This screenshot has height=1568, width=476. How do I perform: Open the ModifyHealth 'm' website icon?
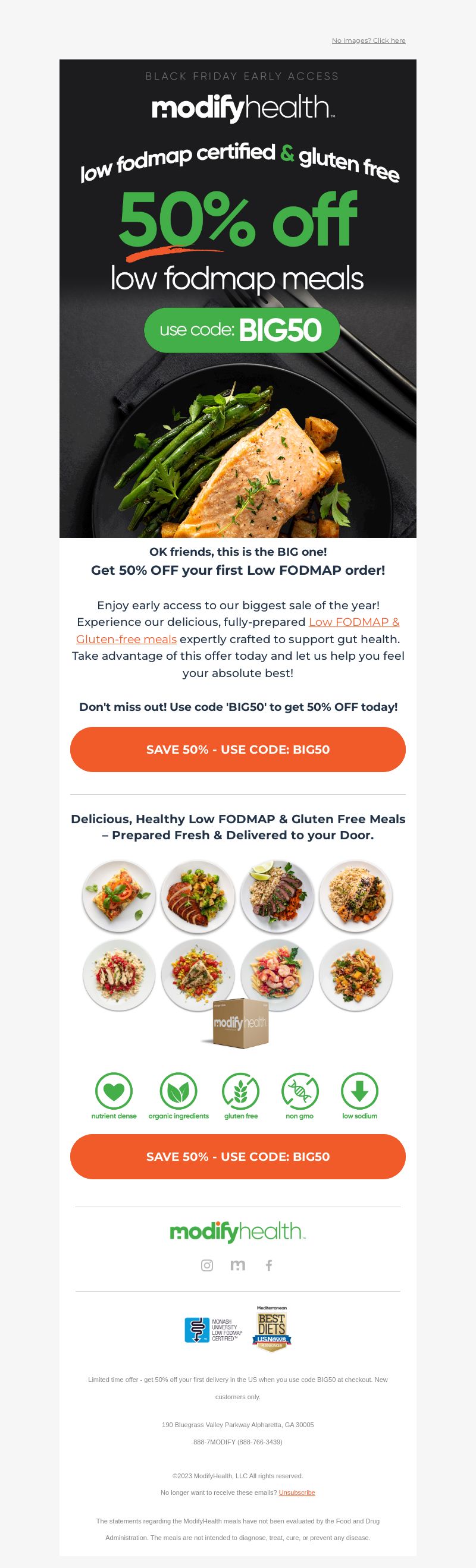point(237,1265)
